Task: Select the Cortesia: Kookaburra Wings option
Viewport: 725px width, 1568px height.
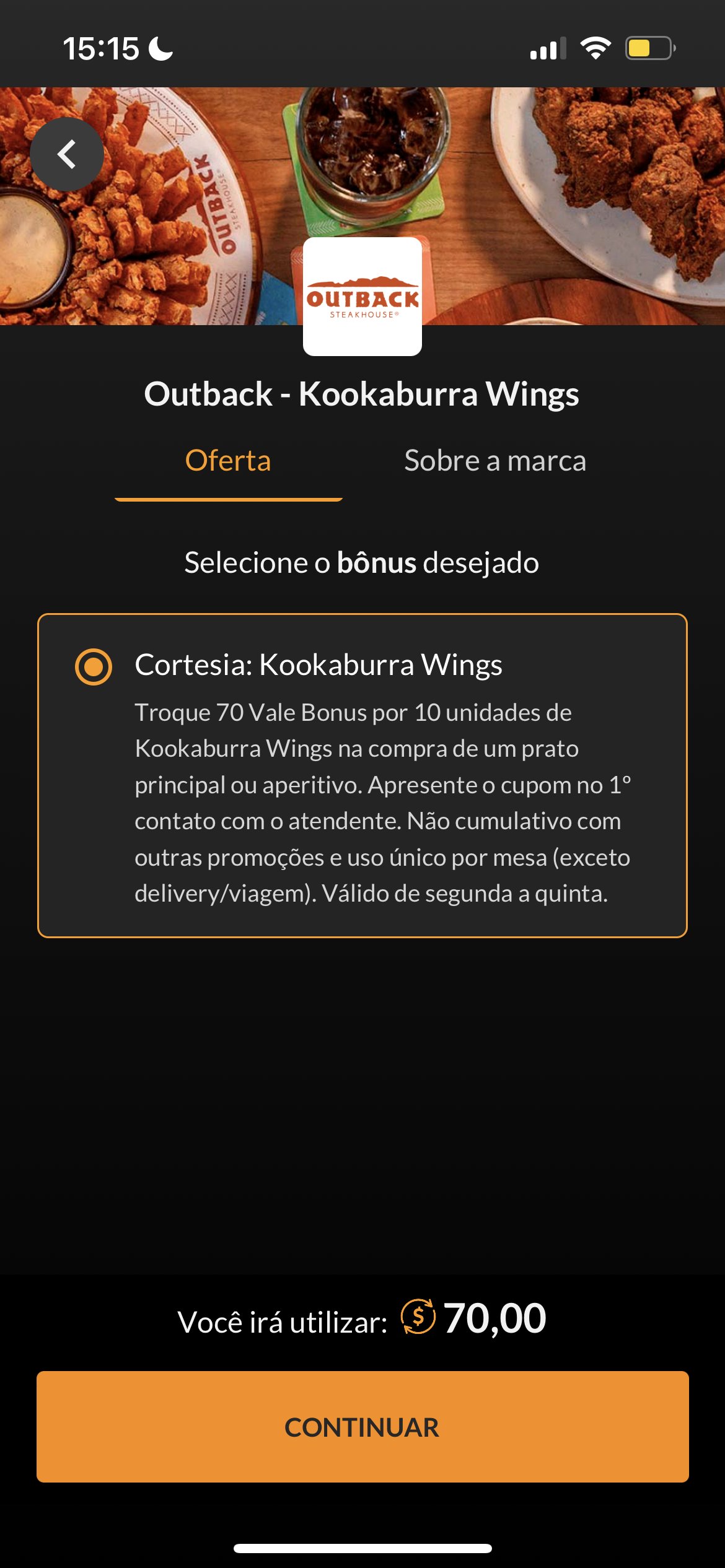Action: (x=94, y=667)
